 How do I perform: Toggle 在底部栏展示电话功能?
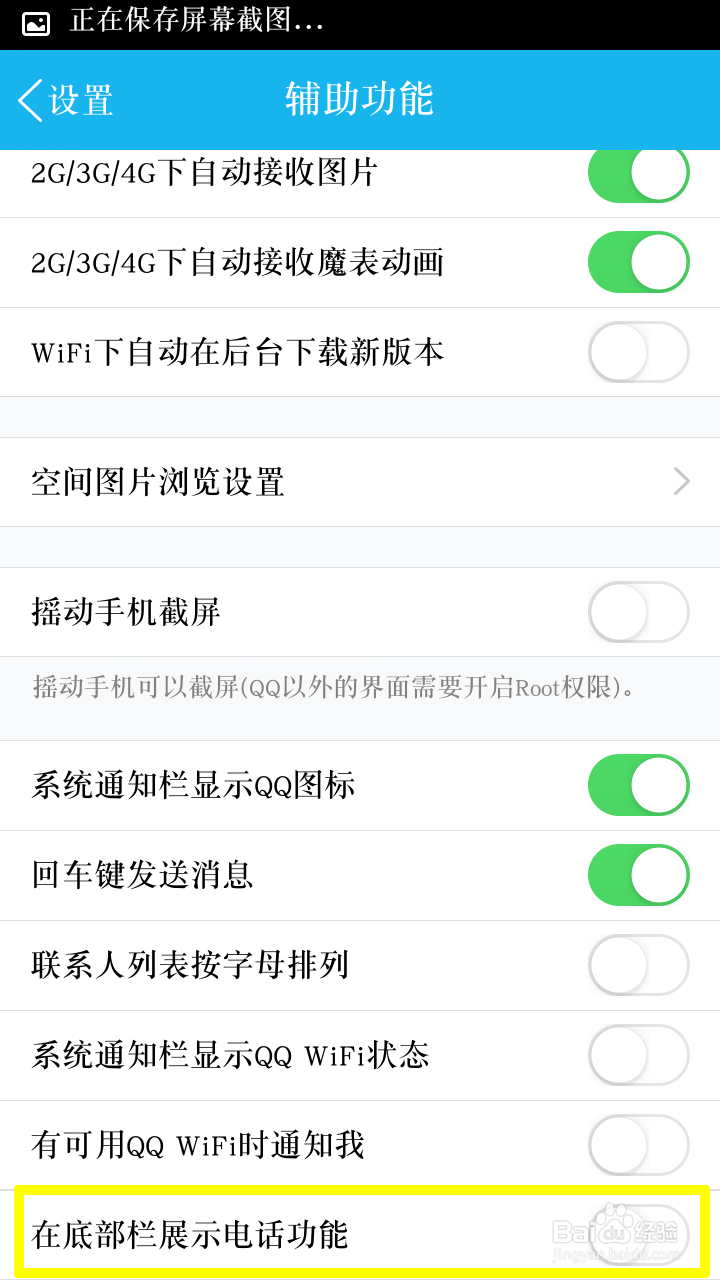pos(639,1235)
